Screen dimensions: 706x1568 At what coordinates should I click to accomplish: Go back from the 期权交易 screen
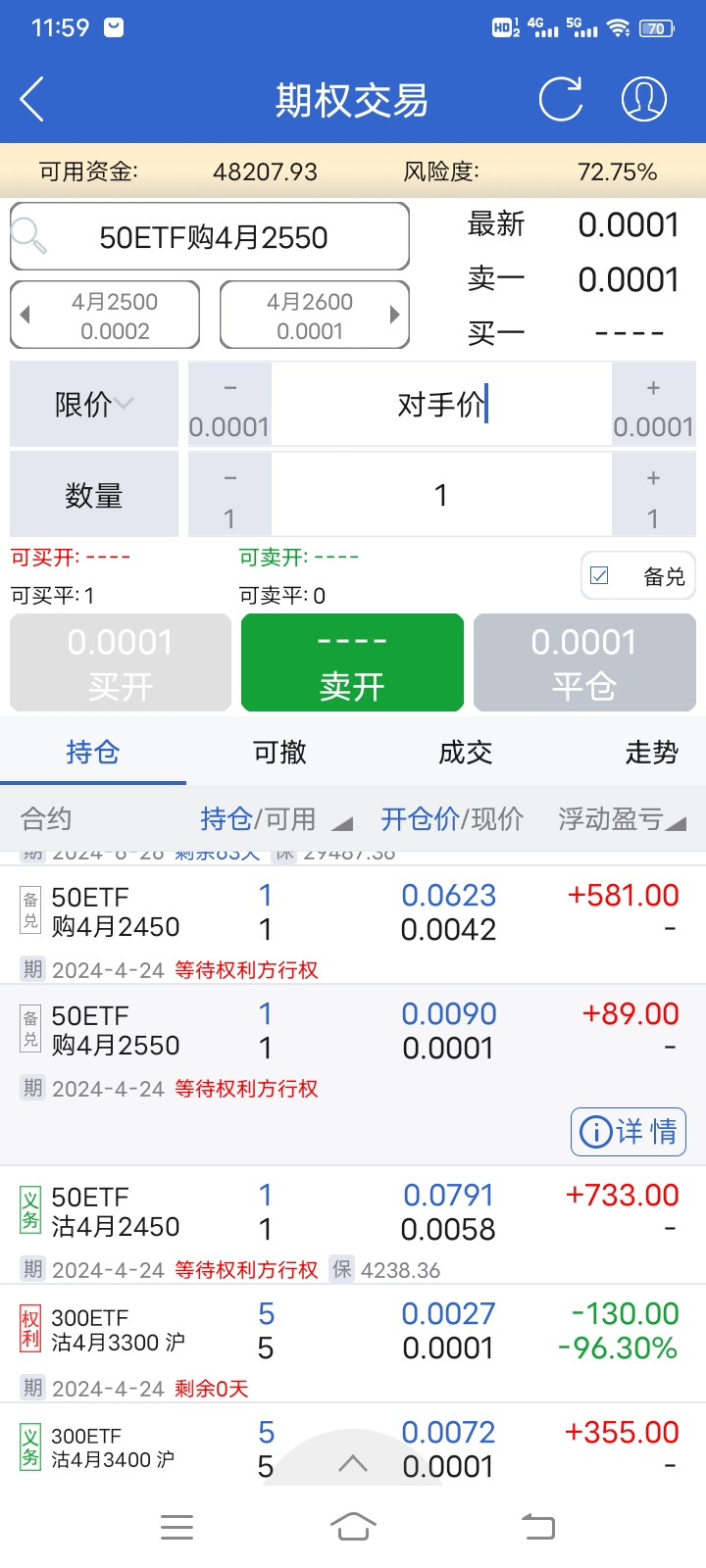pos(32,100)
